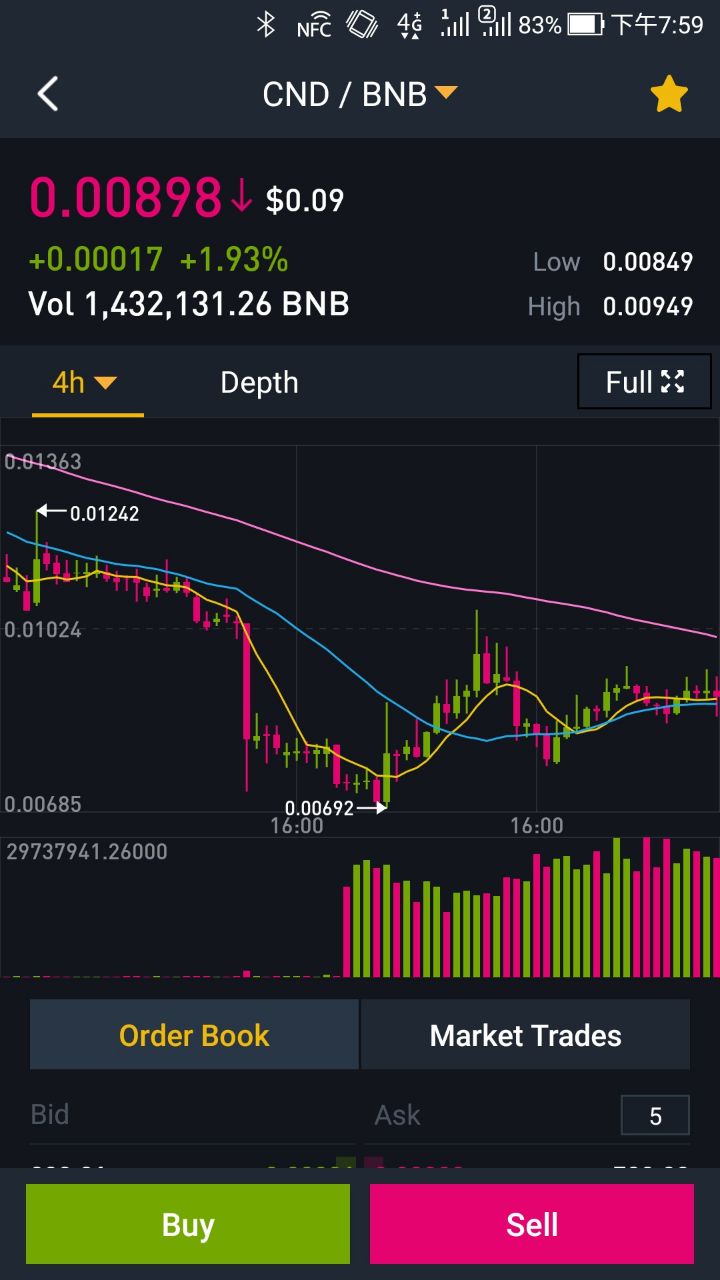
Task: Open the CND / BNB pair dropdown
Action: (359, 94)
